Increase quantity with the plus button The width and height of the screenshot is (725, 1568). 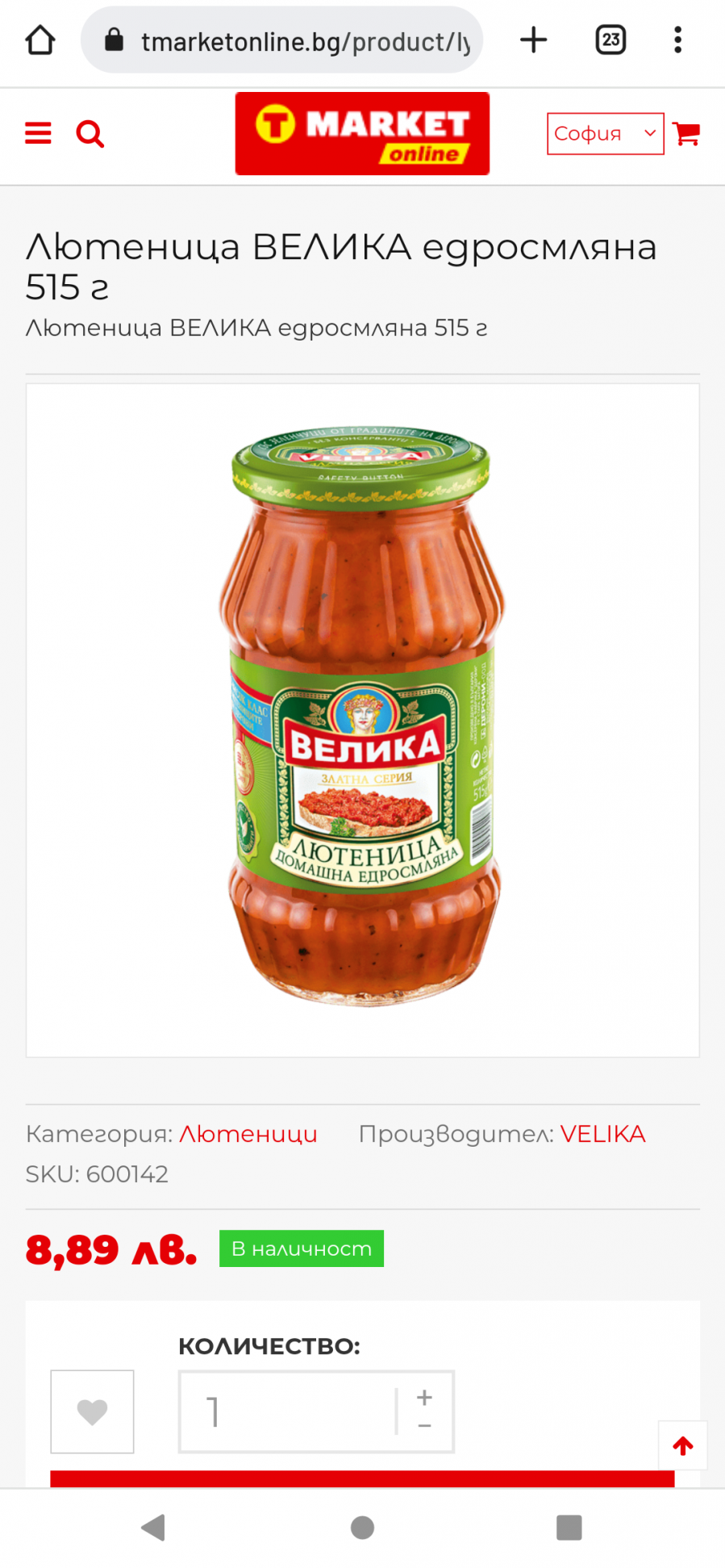(425, 1397)
